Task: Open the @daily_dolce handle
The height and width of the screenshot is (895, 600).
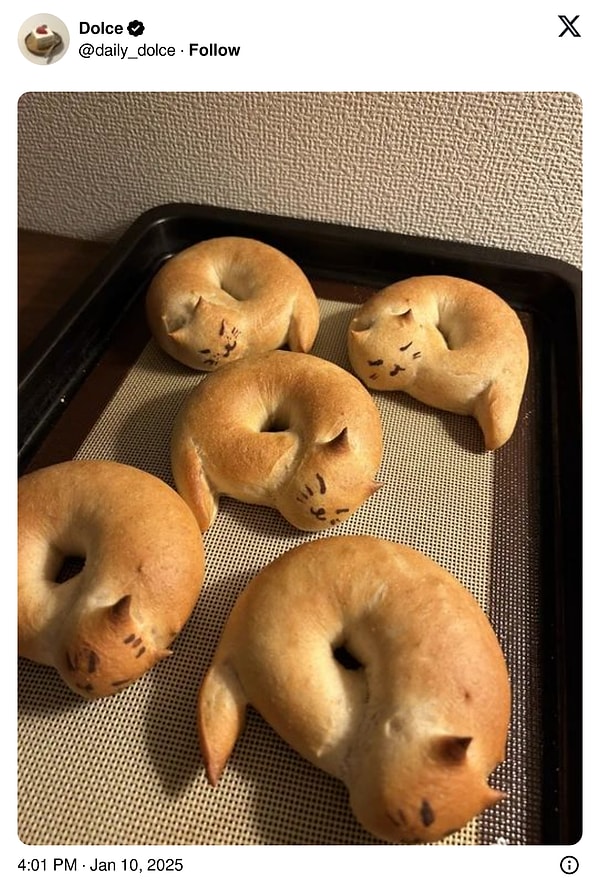Action: [x=127, y=50]
